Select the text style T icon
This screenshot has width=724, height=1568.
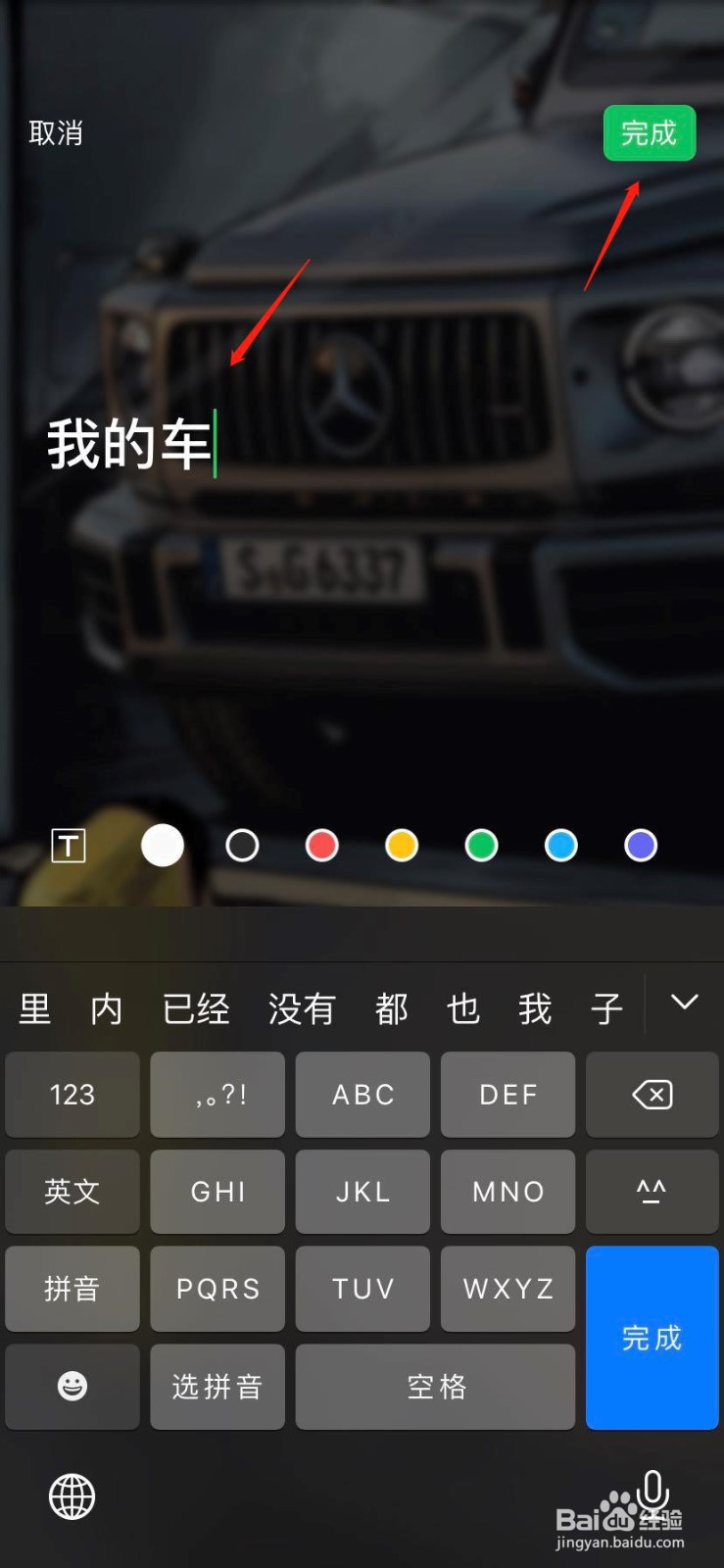click(x=67, y=846)
